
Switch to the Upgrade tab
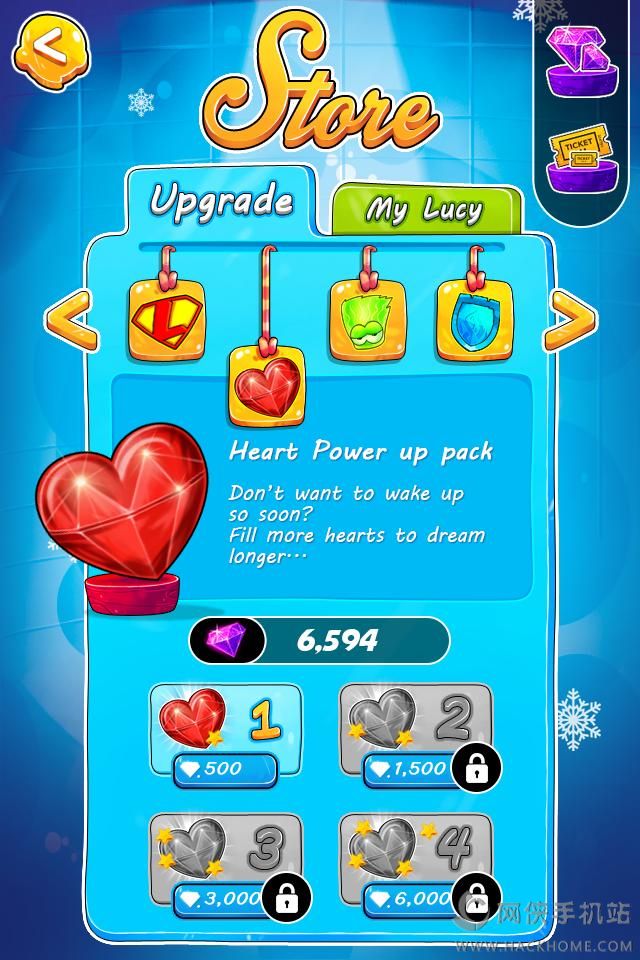[x=220, y=201]
